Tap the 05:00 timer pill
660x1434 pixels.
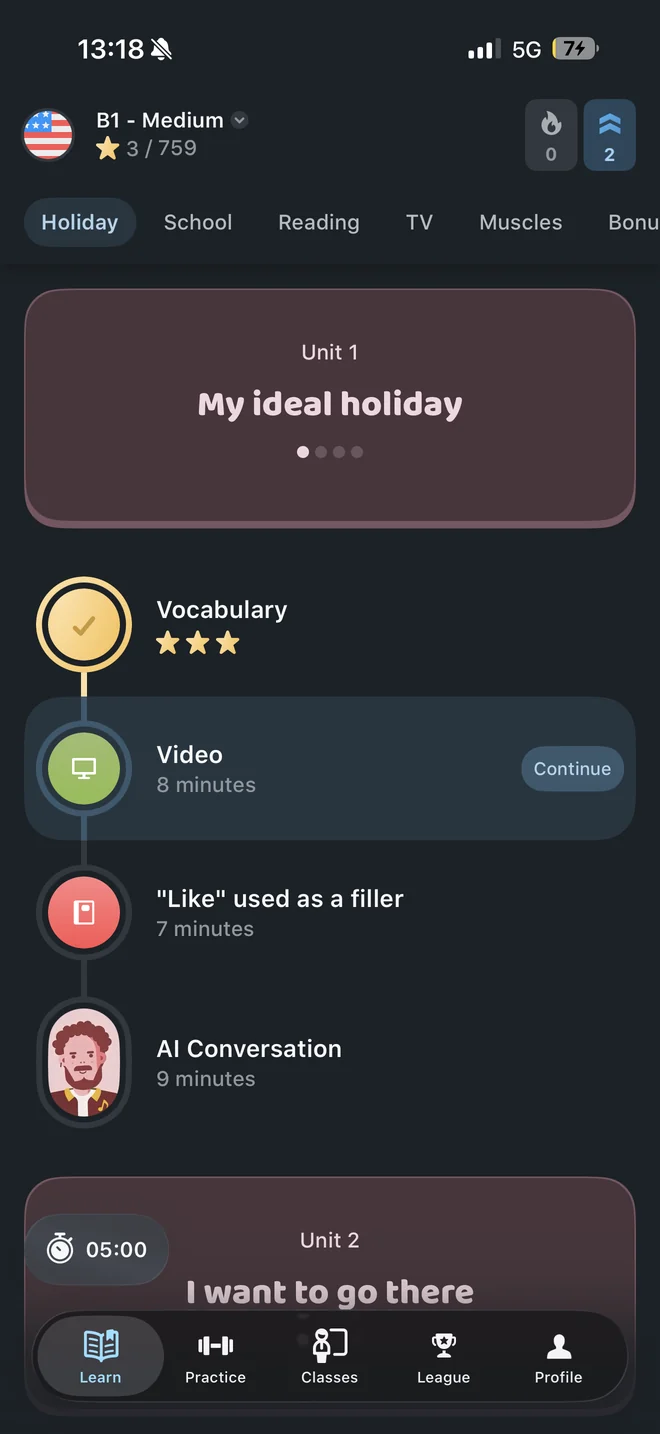(97, 1249)
